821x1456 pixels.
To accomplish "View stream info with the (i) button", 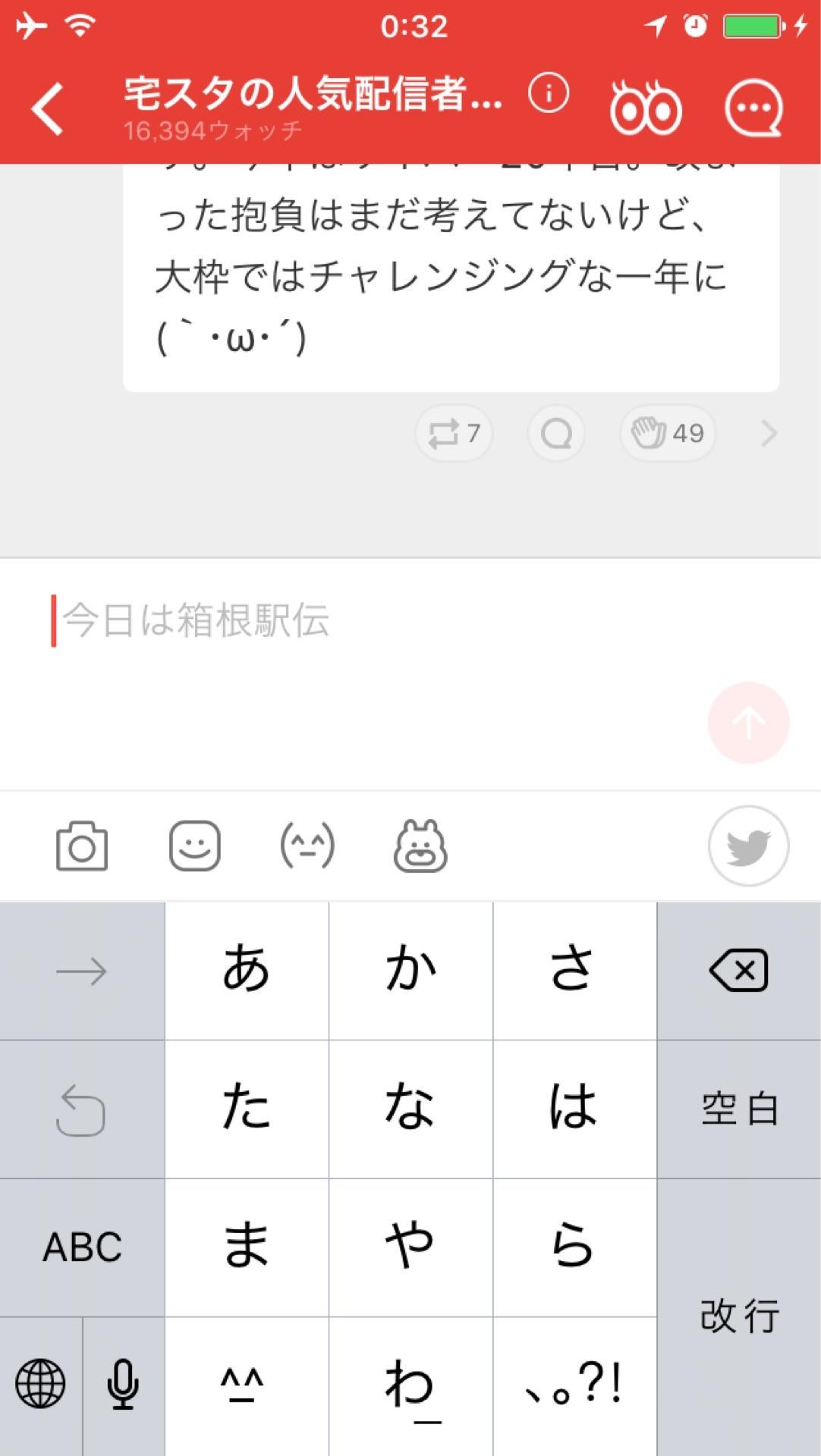I will click(548, 96).
